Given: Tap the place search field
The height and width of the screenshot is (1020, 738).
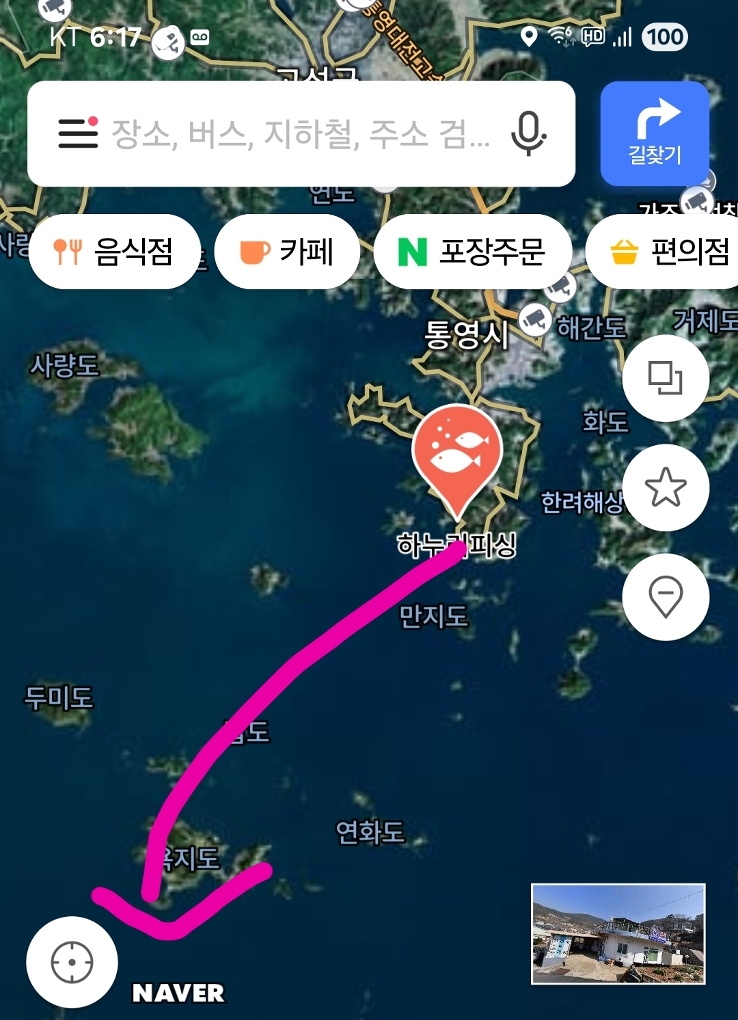Looking at the screenshot, I should click(x=300, y=134).
